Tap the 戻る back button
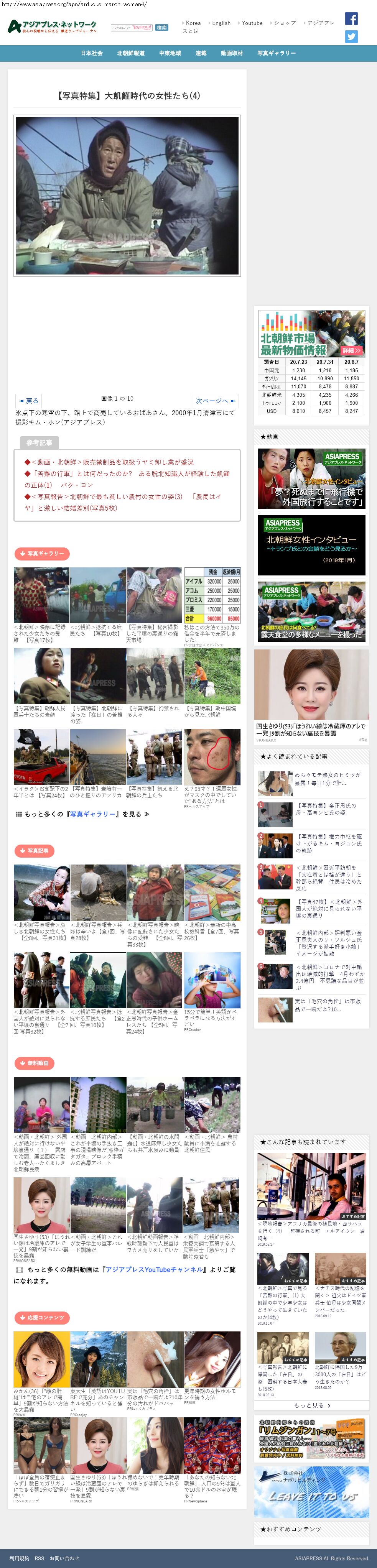Viewport: 377px width, 1568px height. (x=29, y=401)
